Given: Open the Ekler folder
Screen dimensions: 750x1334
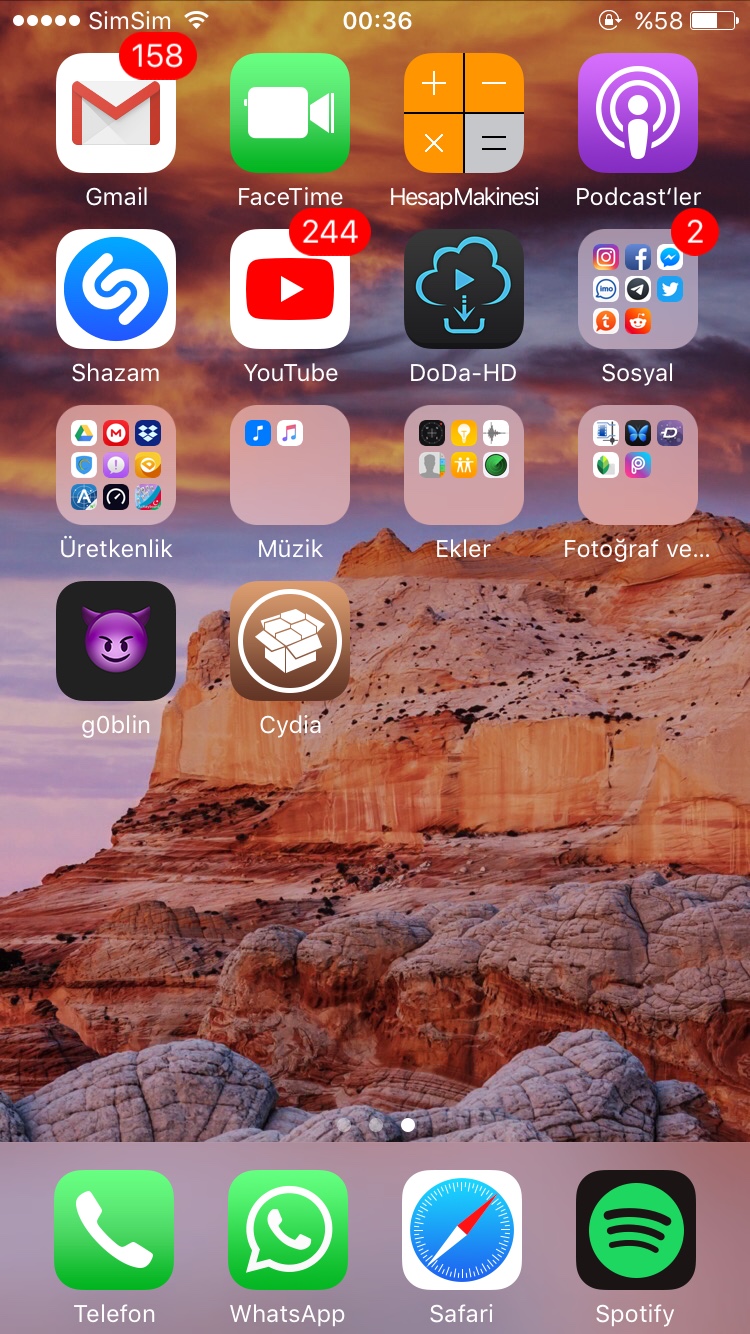Looking at the screenshot, I should click(464, 465).
